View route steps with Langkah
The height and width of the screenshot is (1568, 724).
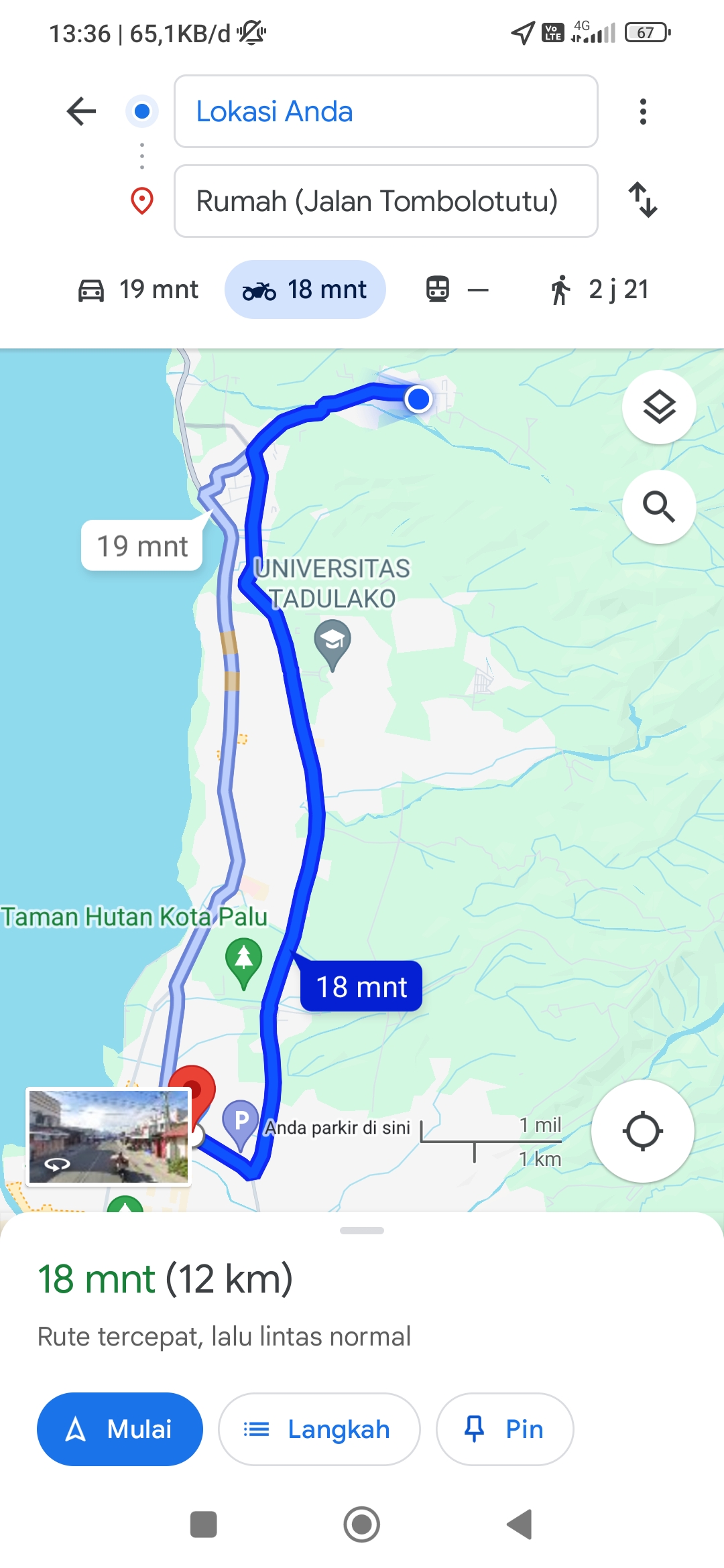[x=319, y=1429]
